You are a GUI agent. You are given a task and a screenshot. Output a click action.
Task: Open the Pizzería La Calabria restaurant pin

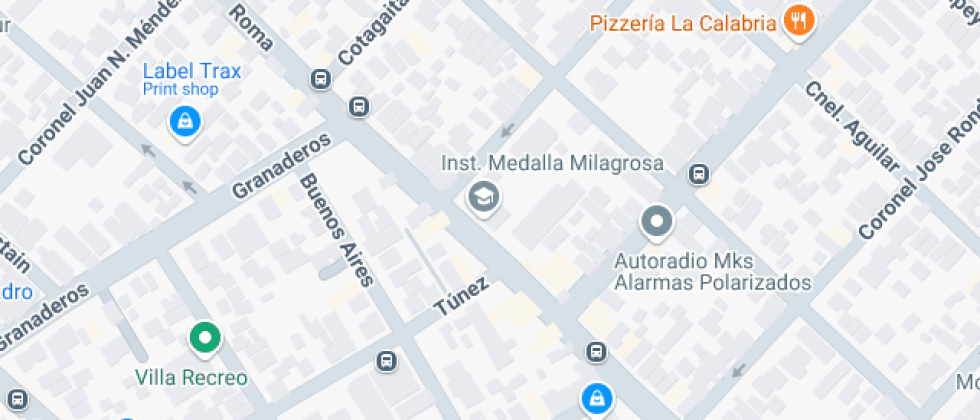(x=799, y=23)
